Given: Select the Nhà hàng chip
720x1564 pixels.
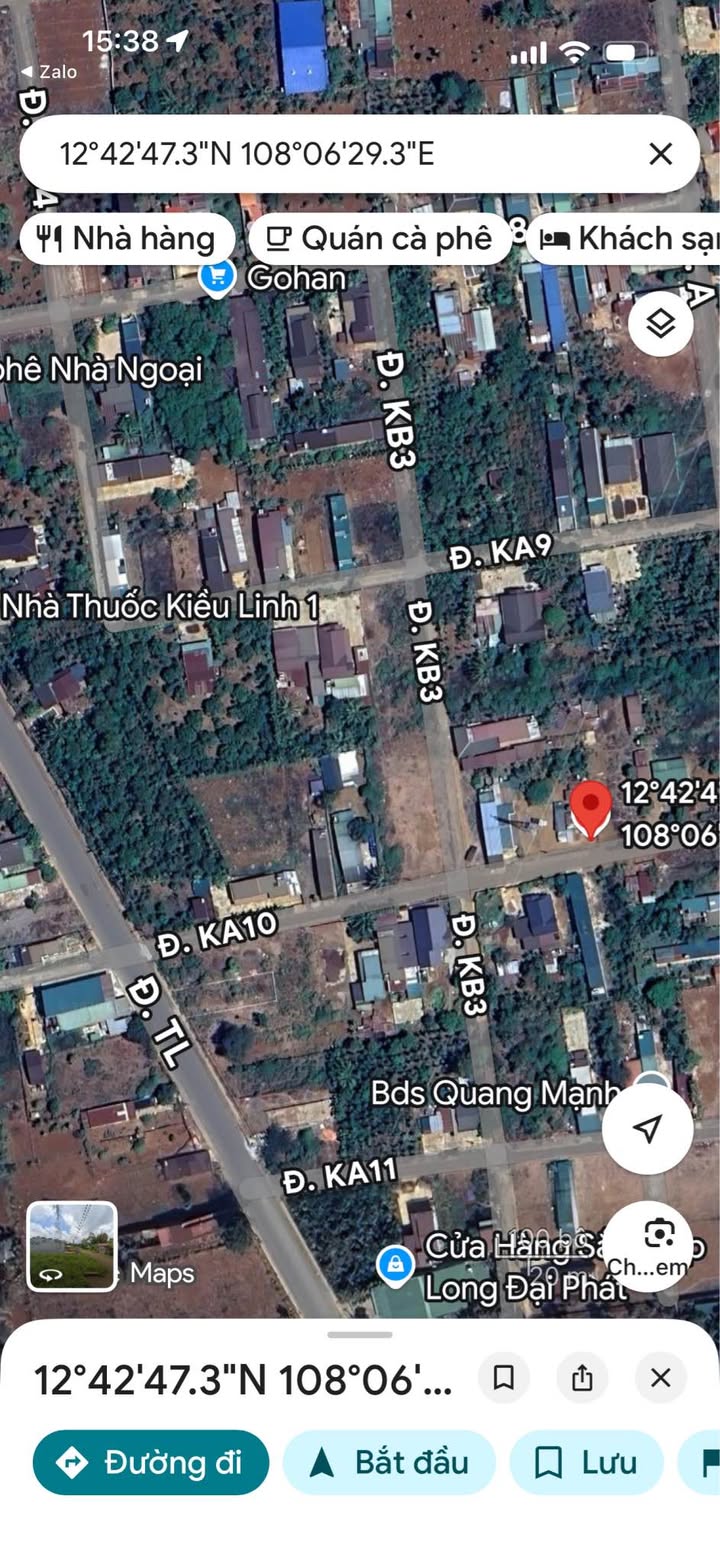Looking at the screenshot, I should click(127, 239).
